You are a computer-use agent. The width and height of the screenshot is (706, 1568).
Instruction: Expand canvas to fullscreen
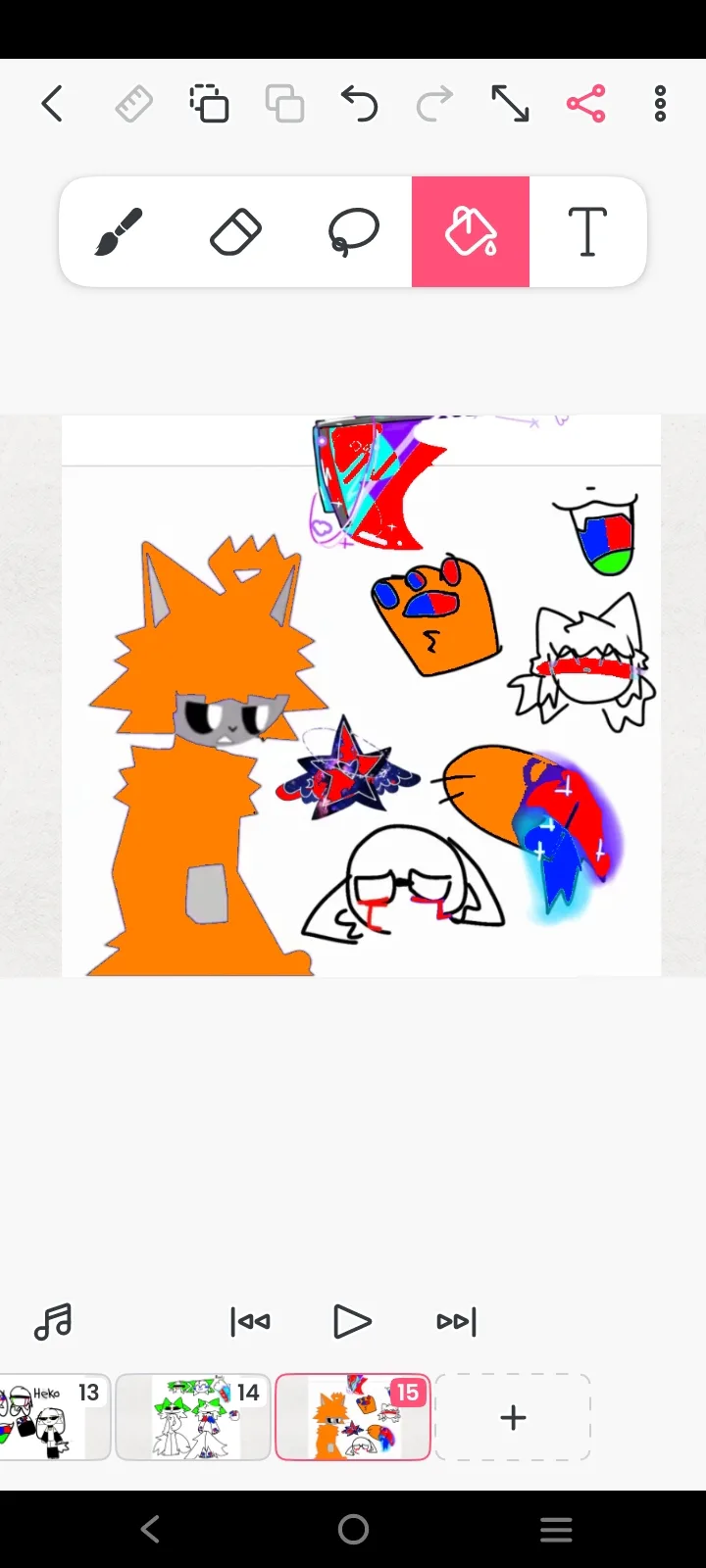point(510,104)
